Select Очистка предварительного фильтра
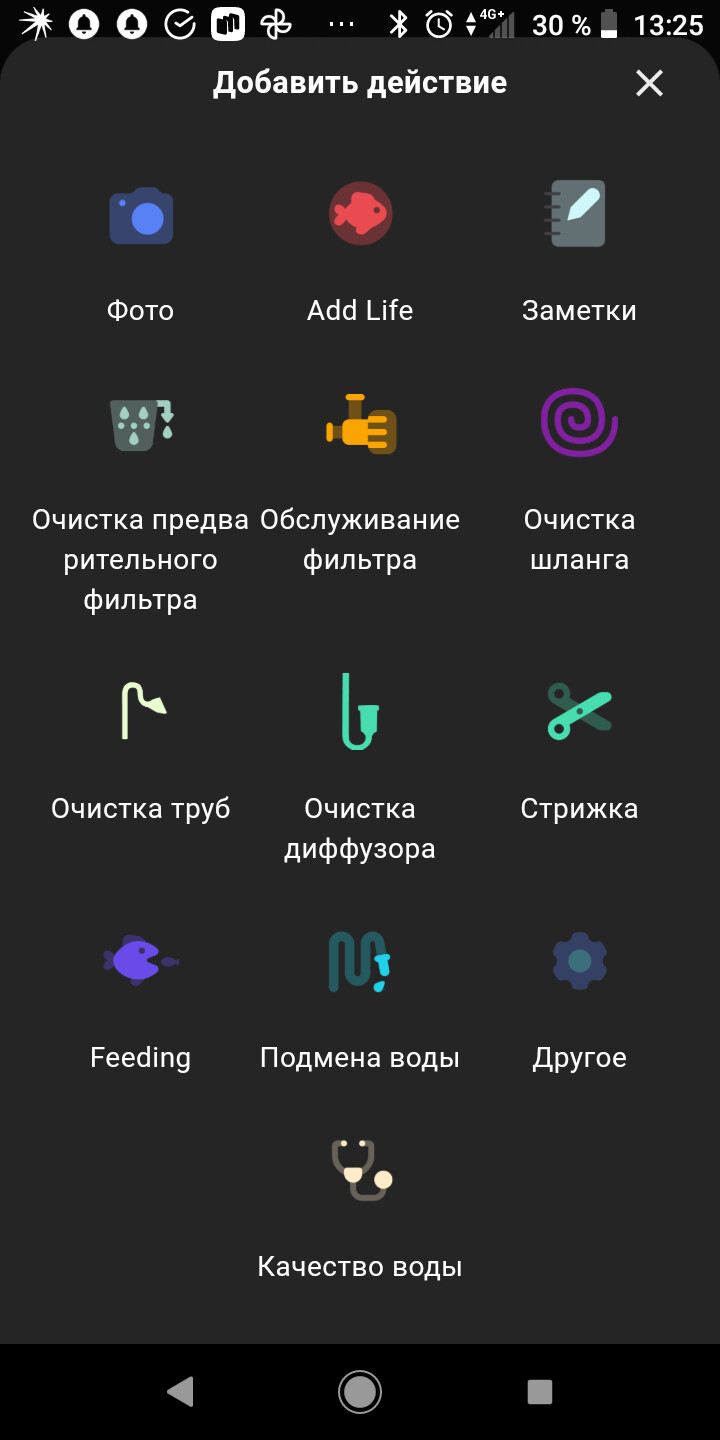The height and width of the screenshot is (1440, 720). click(141, 500)
